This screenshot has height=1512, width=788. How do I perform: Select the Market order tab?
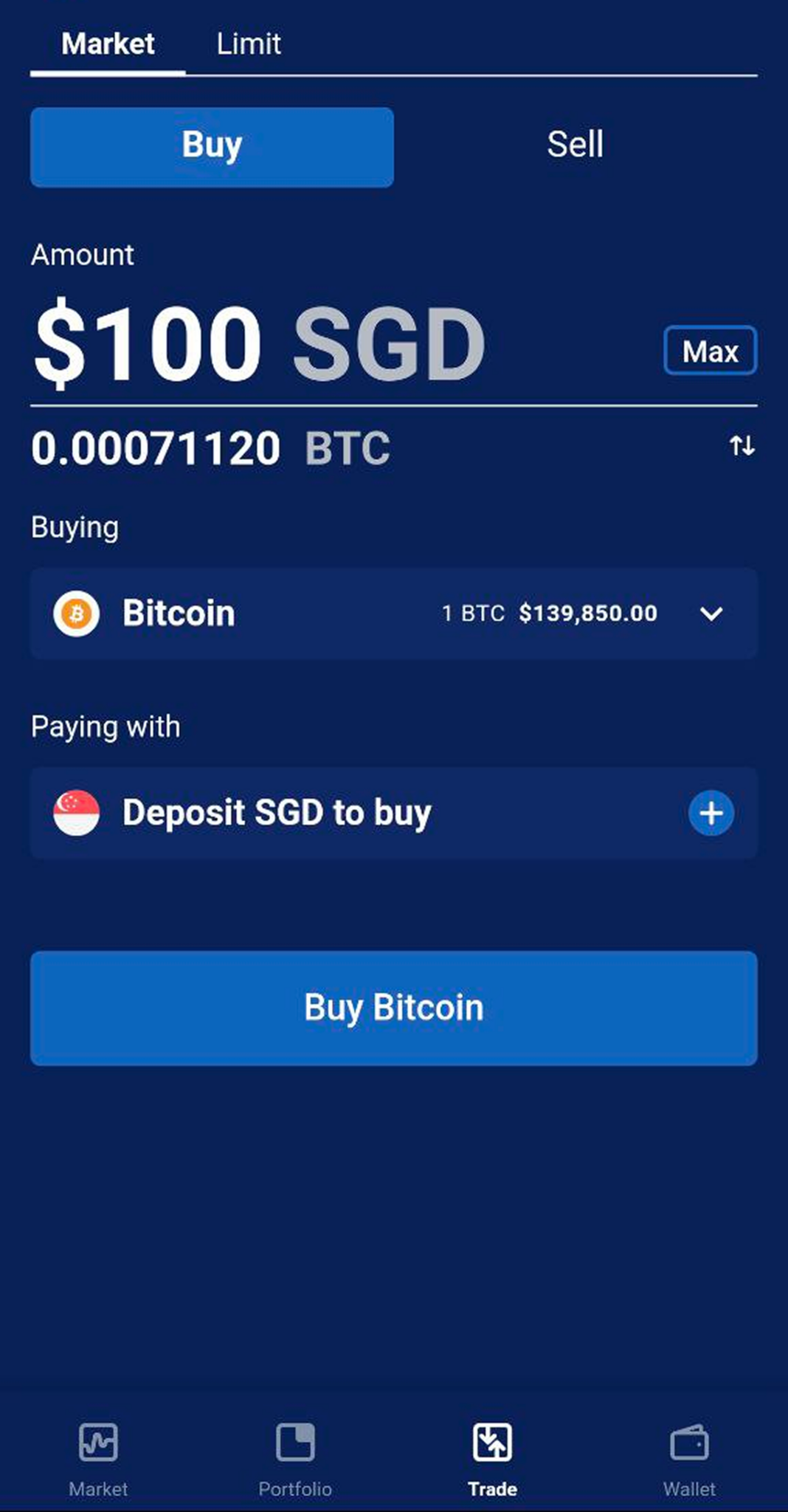[108, 44]
